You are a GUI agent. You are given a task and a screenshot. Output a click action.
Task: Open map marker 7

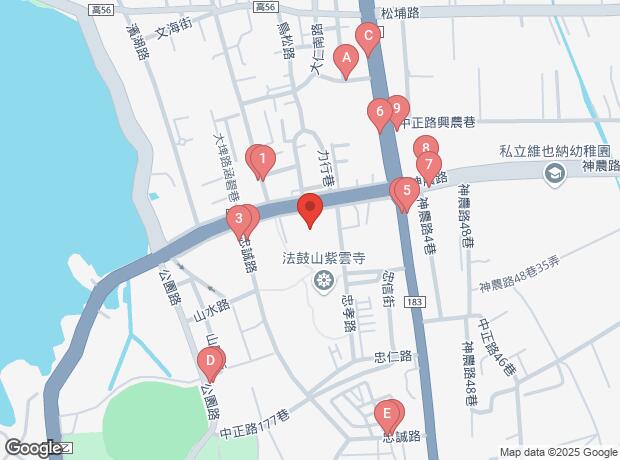click(x=429, y=165)
